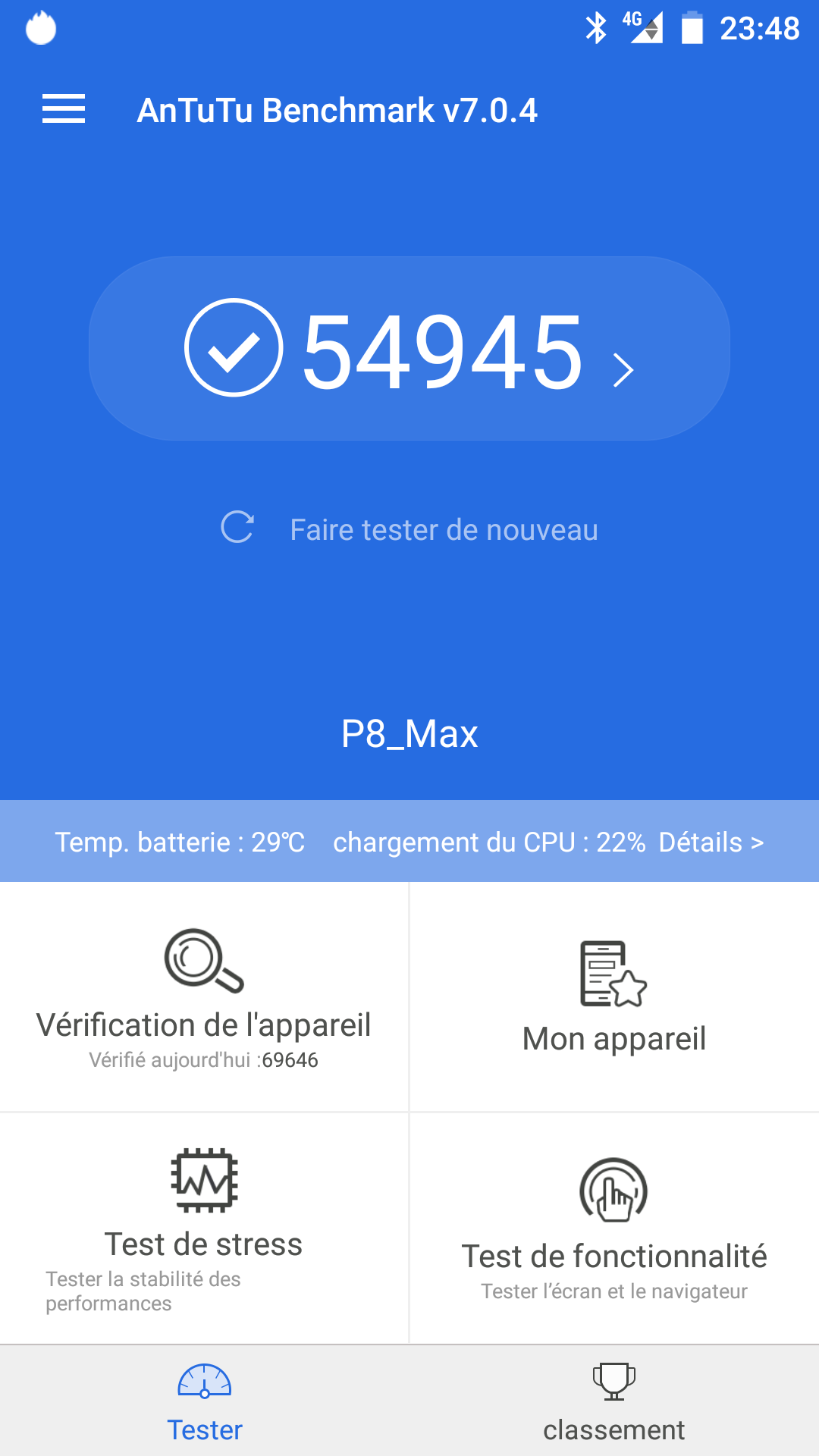Switch to the classement tab

click(614, 1401)
